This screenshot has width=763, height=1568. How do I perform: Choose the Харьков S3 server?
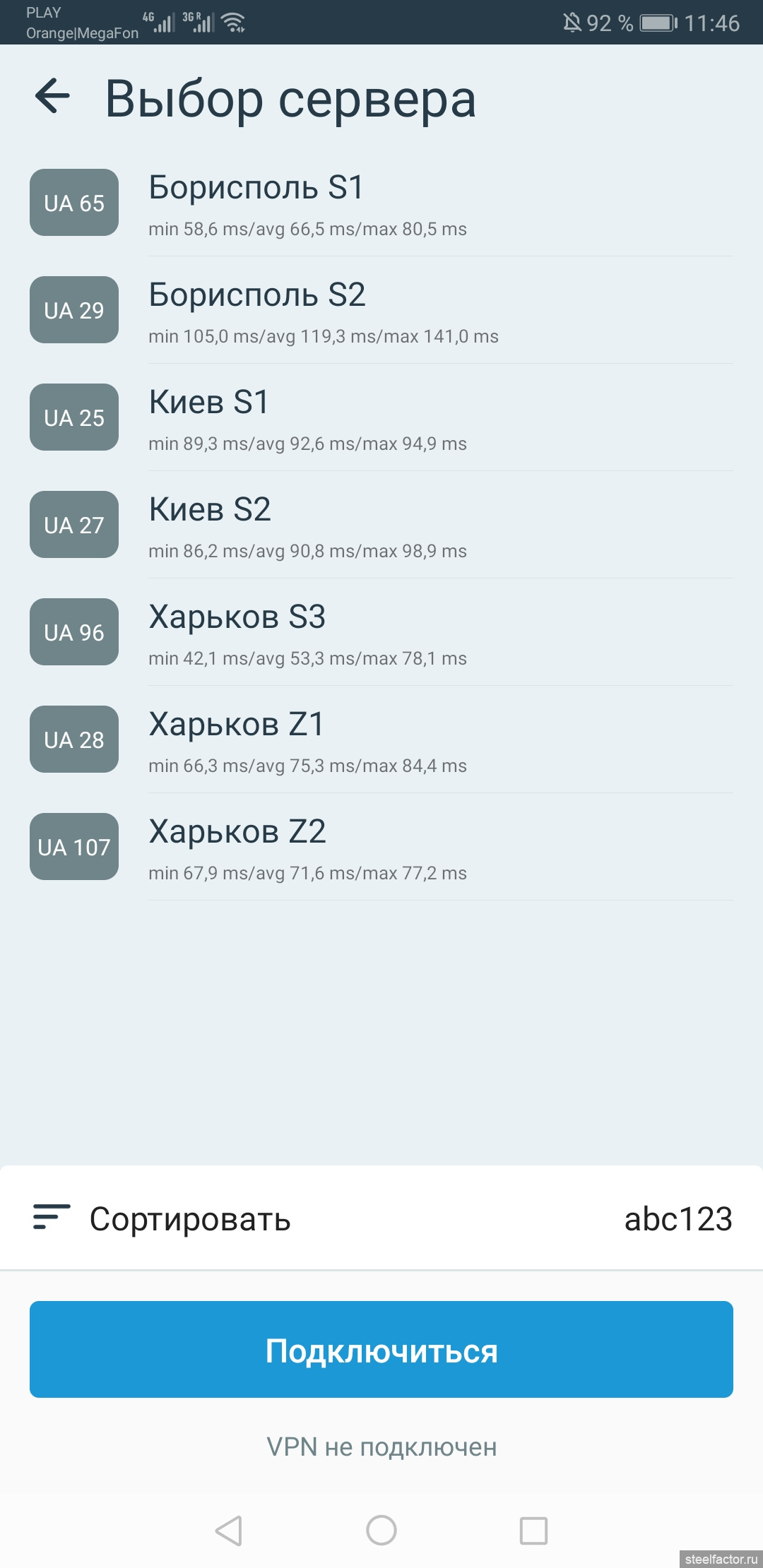click(x=381, y=632)
